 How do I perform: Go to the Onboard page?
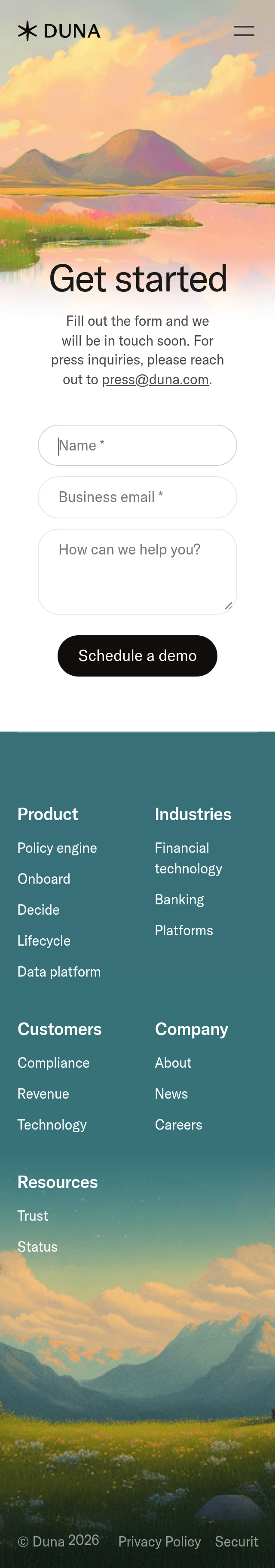[44, 879]
